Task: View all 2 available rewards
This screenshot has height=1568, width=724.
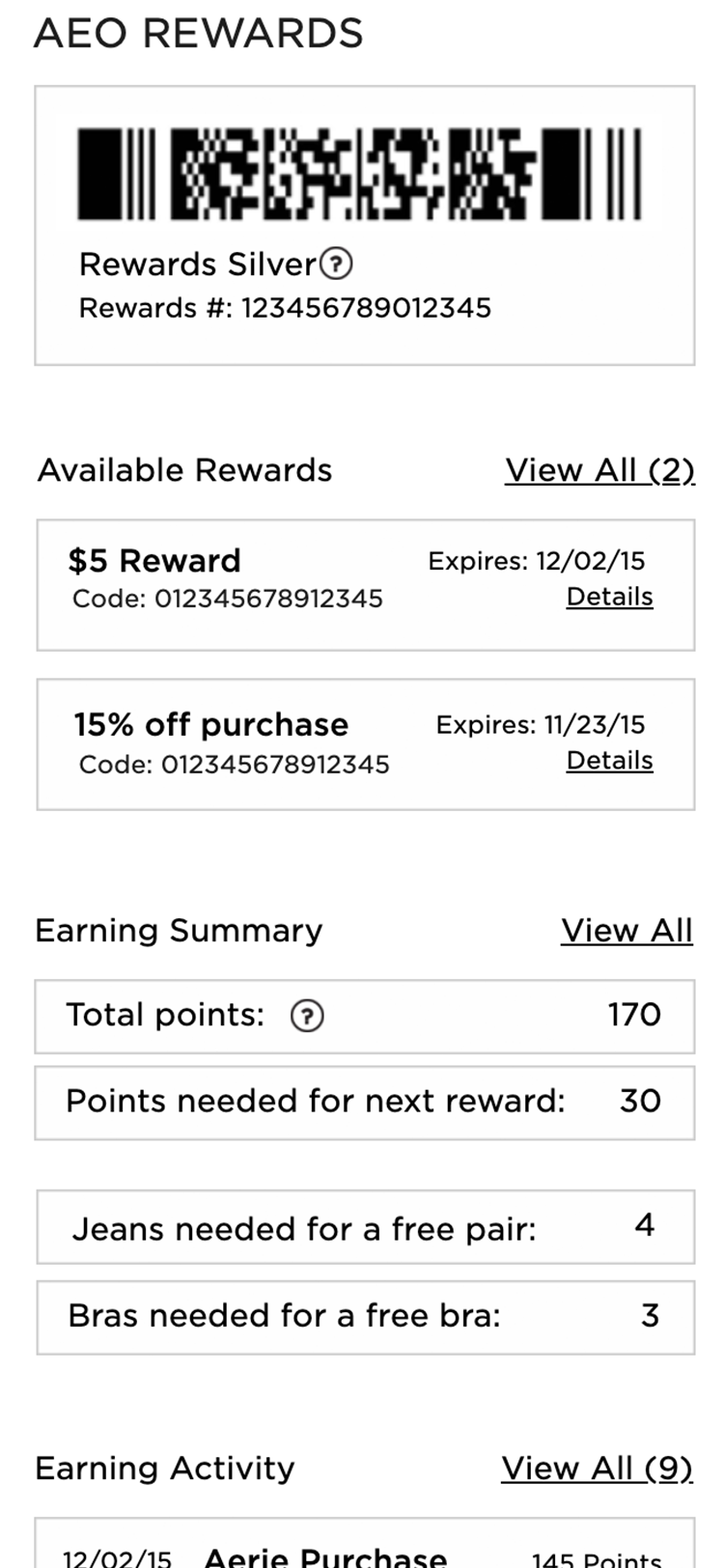Action: (599, 470)
